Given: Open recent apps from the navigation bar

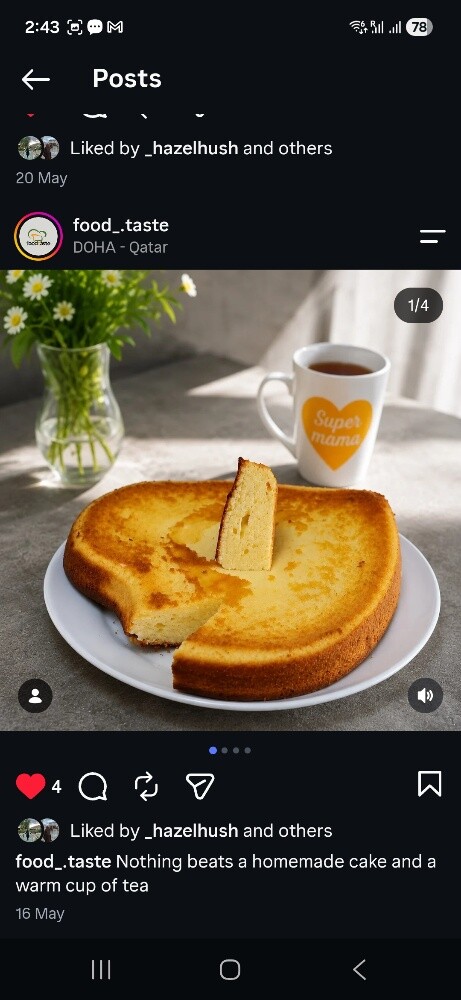Looking at the screenshot, I should pos(101,970).
